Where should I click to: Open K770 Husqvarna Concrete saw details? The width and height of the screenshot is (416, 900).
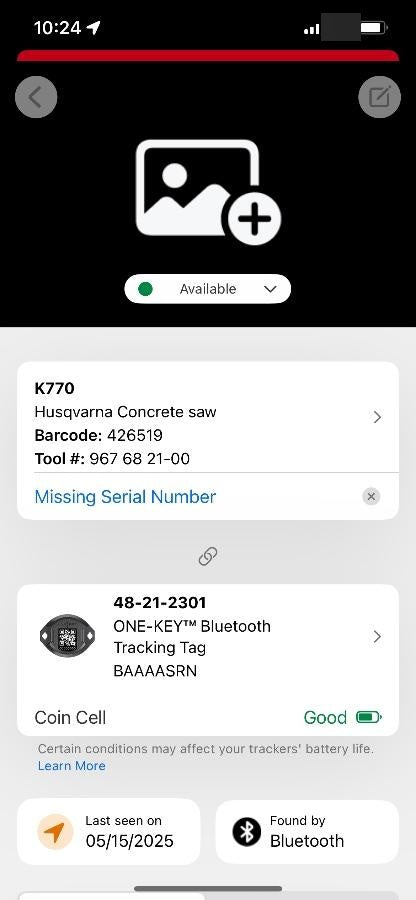[208, 417]
